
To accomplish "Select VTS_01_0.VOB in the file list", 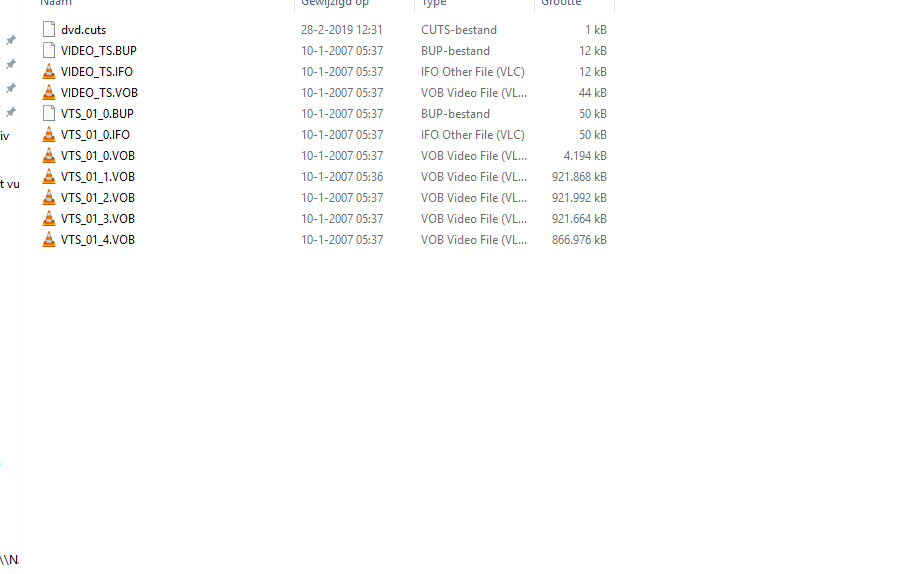I will tap(97, 156).
